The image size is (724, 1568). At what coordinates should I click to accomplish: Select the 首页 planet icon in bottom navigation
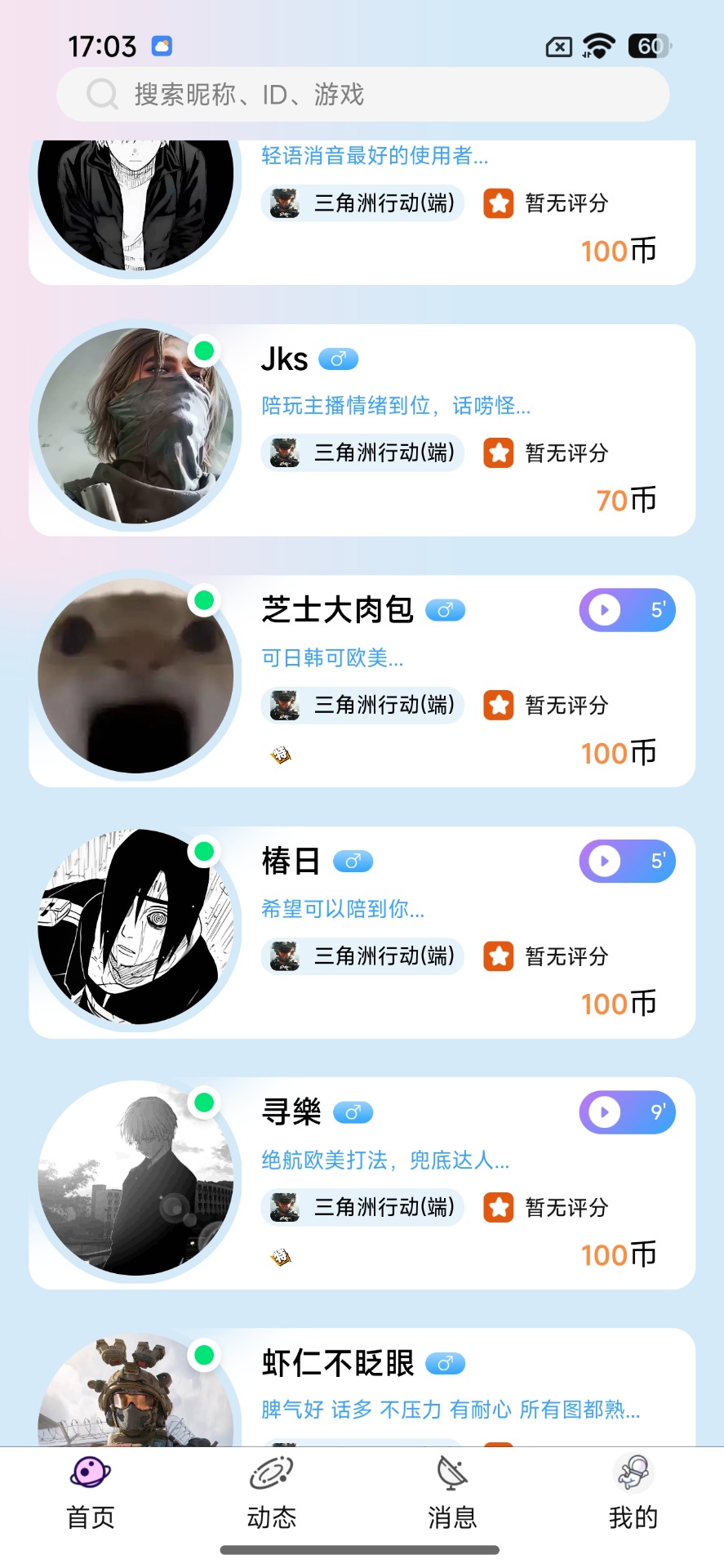click(89, 1472)
